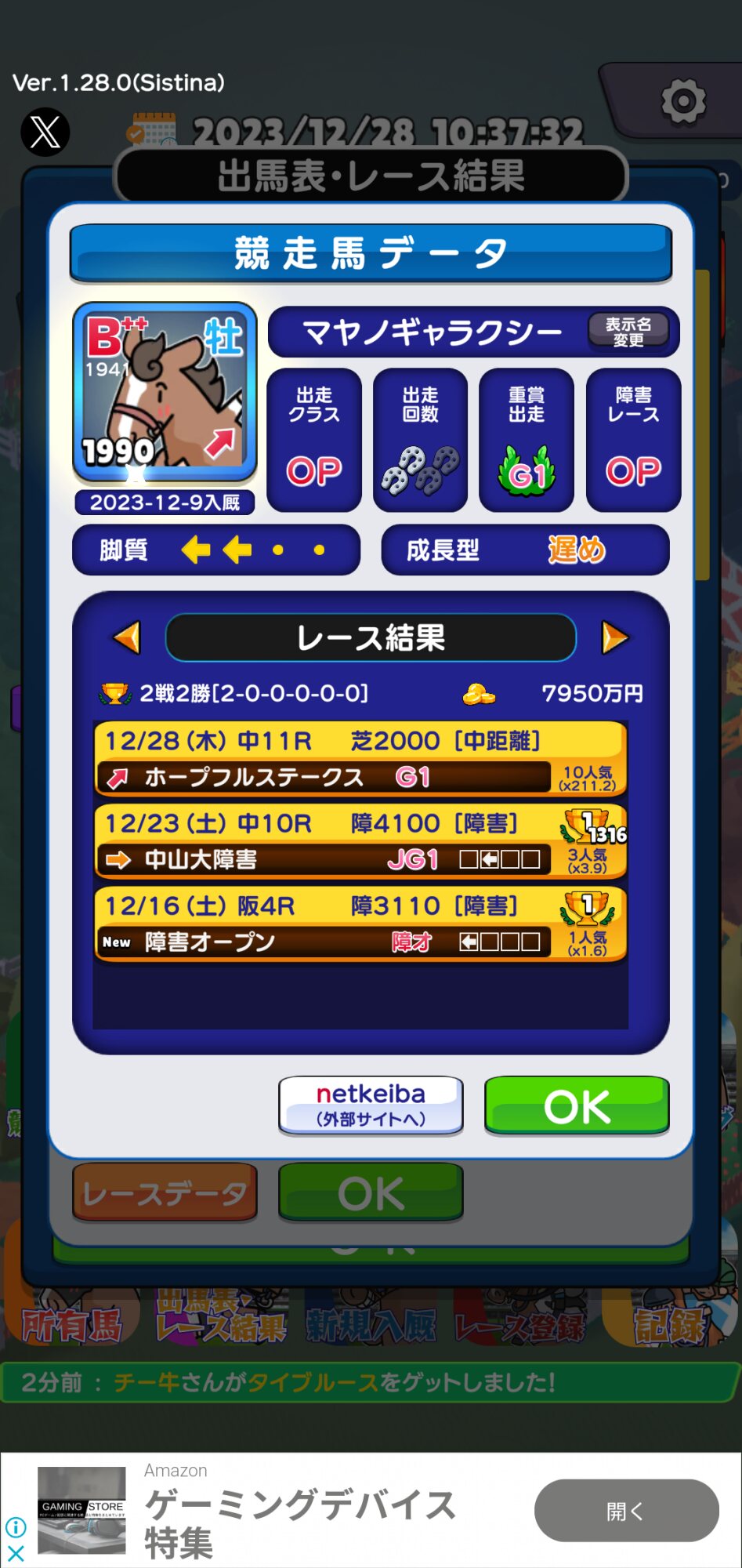The width and height of the screenshot is (742, 1568).
Task: Close the ad banner
Action: 16,1553
